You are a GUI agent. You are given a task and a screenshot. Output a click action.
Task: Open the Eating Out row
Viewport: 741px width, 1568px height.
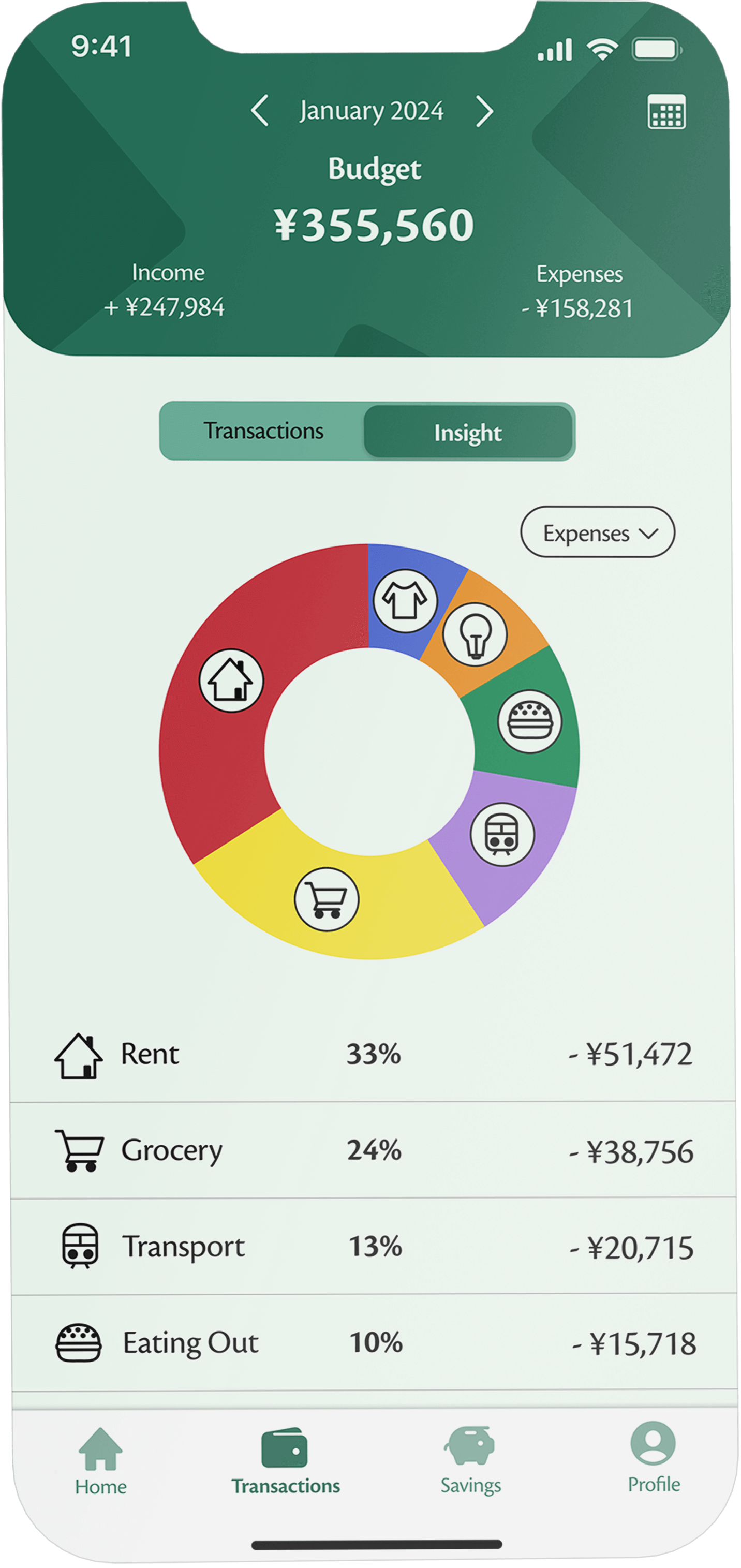pyautogui.click(x=373, y=1343)
